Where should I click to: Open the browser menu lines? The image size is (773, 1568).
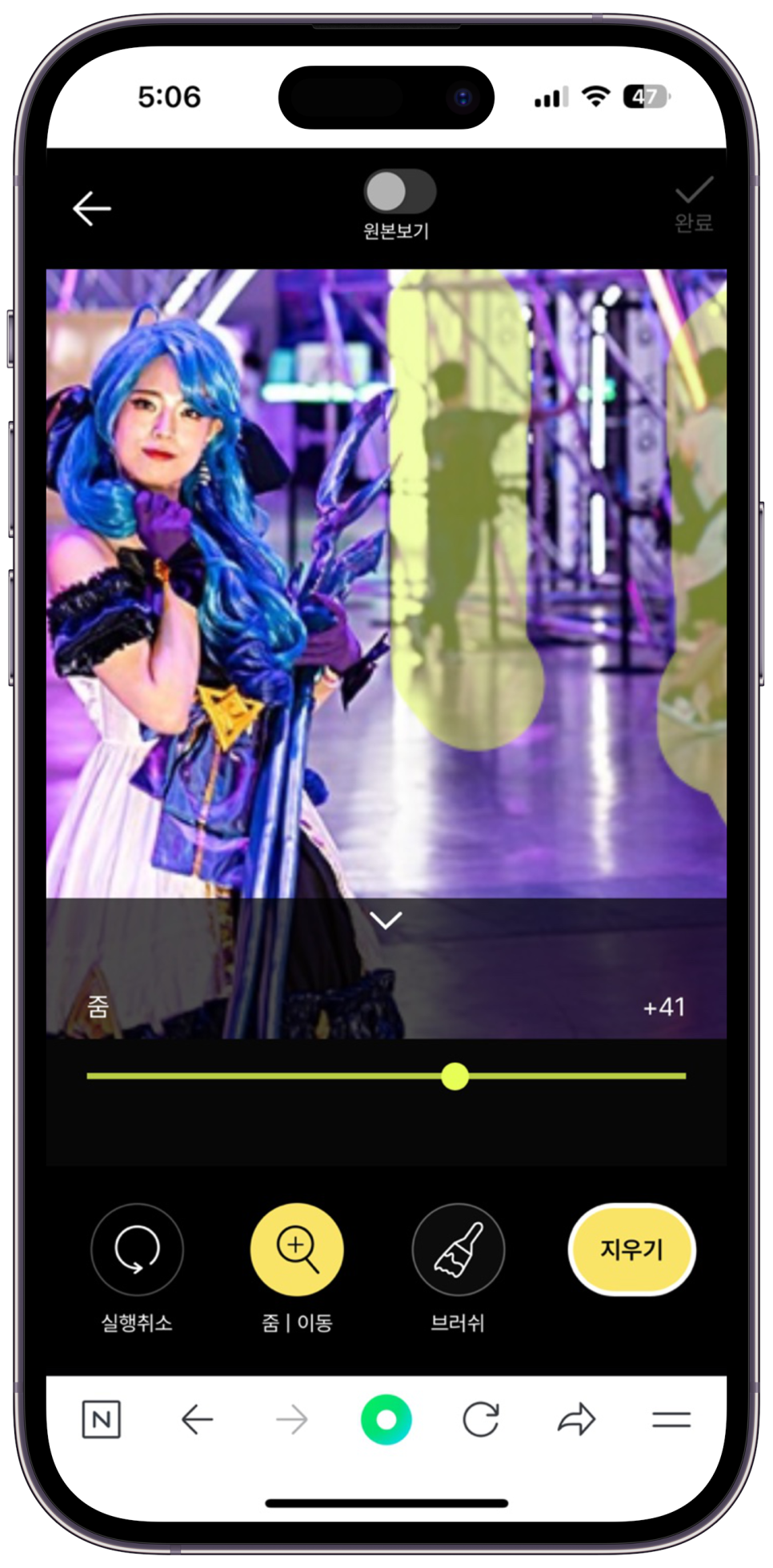point(671,1420)
